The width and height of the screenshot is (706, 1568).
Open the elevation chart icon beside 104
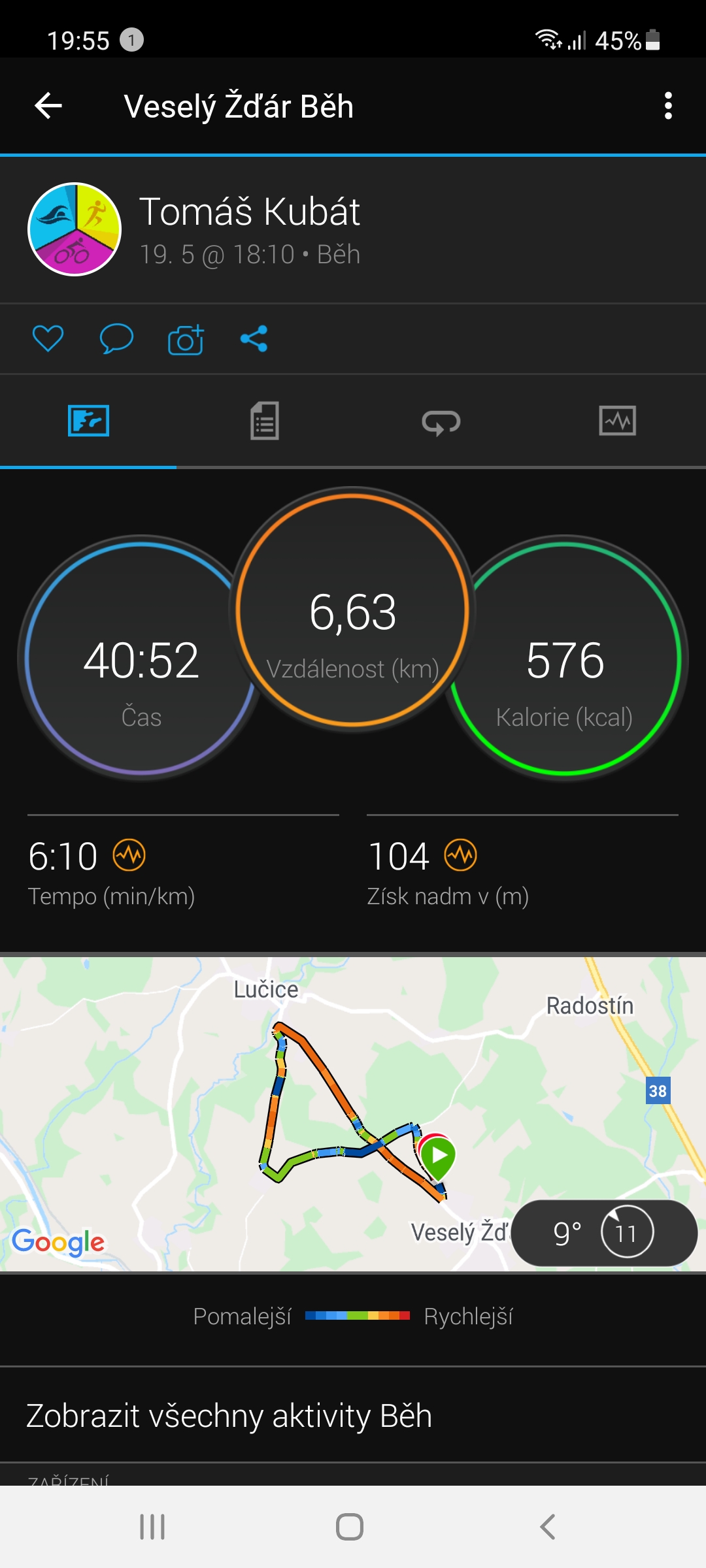461,855
